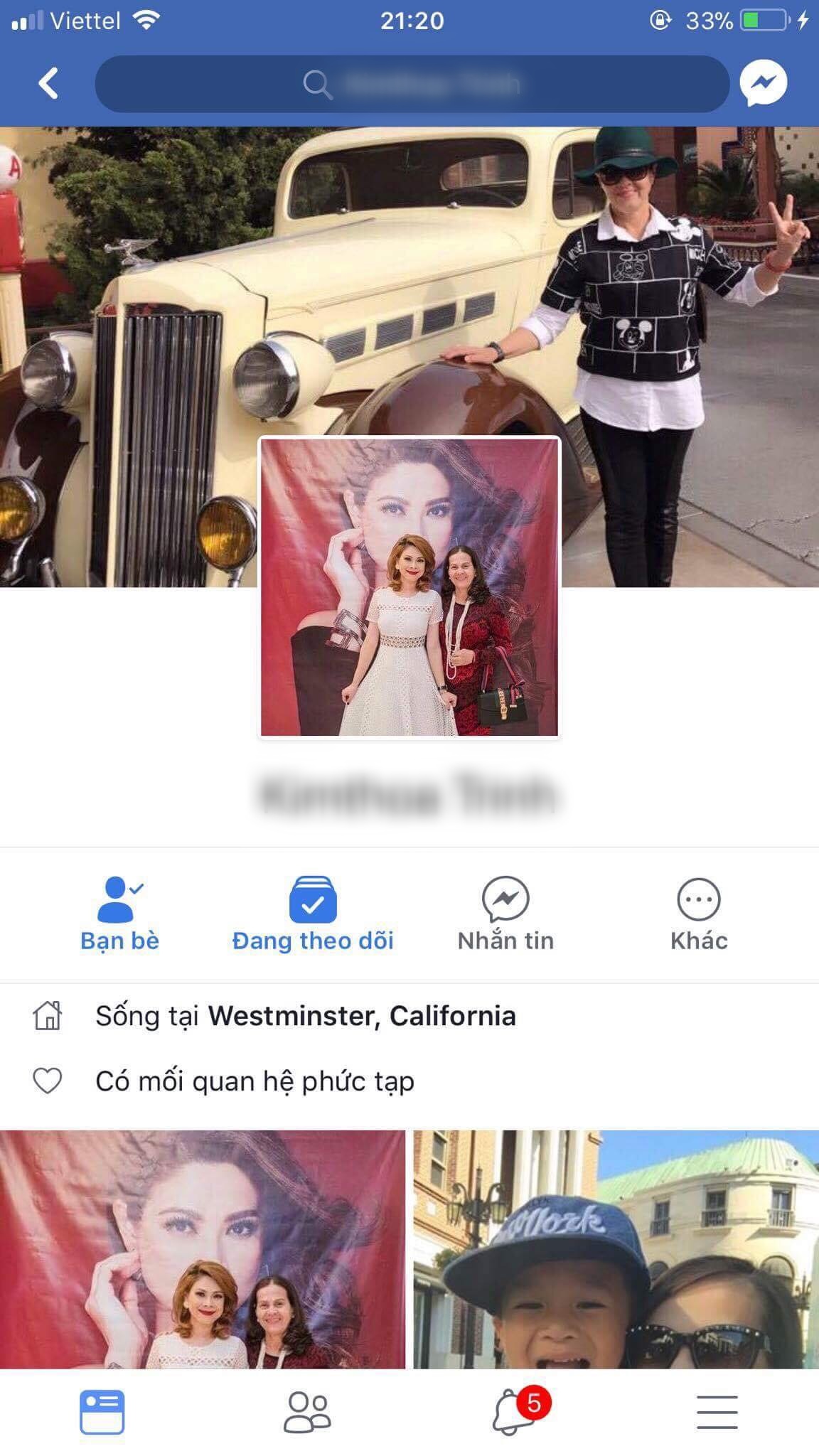819x1456 pixels.
Task: Switch to the Friends tab
Action: [x=307, y=1412]
